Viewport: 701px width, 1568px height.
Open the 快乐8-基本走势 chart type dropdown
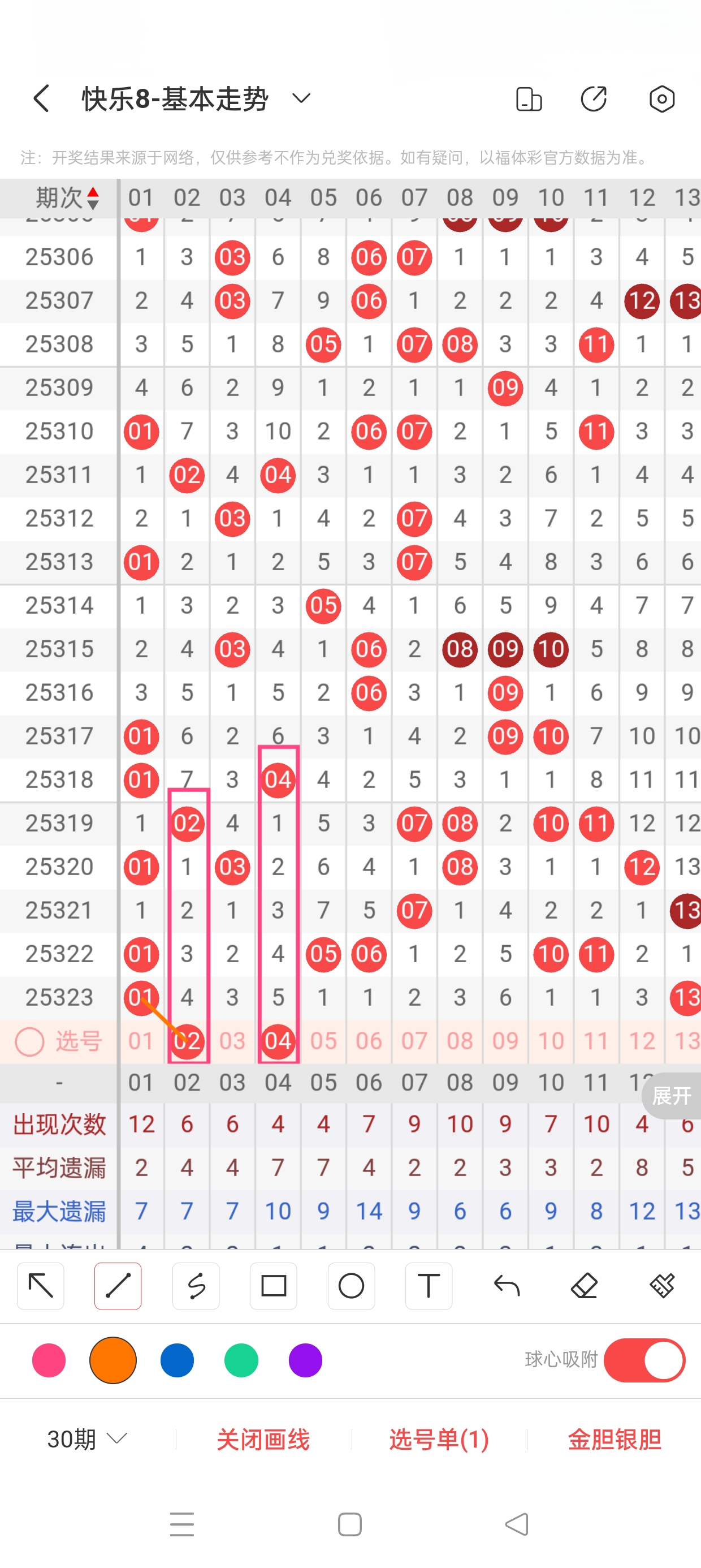tap(301, 98)
